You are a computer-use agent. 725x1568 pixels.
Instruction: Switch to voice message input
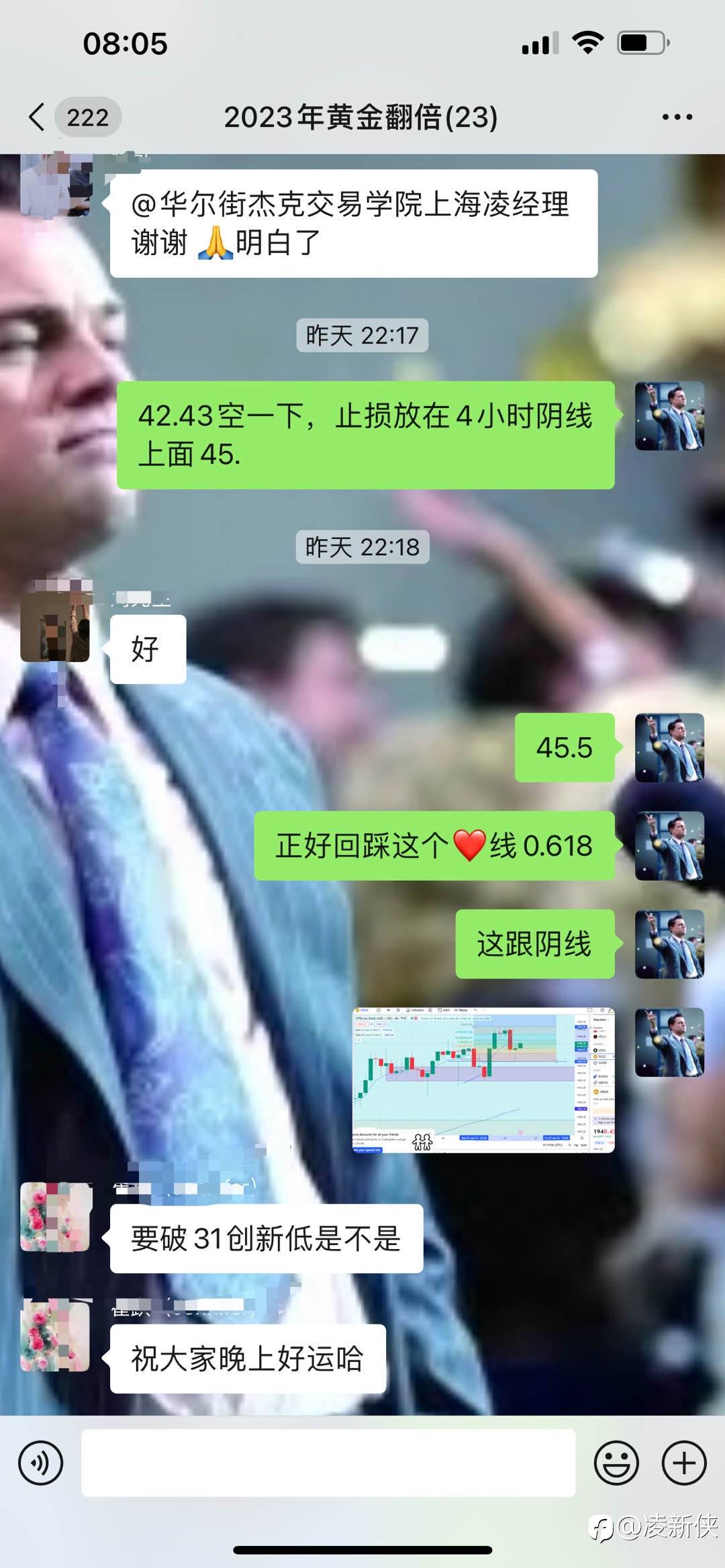click(41, 1463)
